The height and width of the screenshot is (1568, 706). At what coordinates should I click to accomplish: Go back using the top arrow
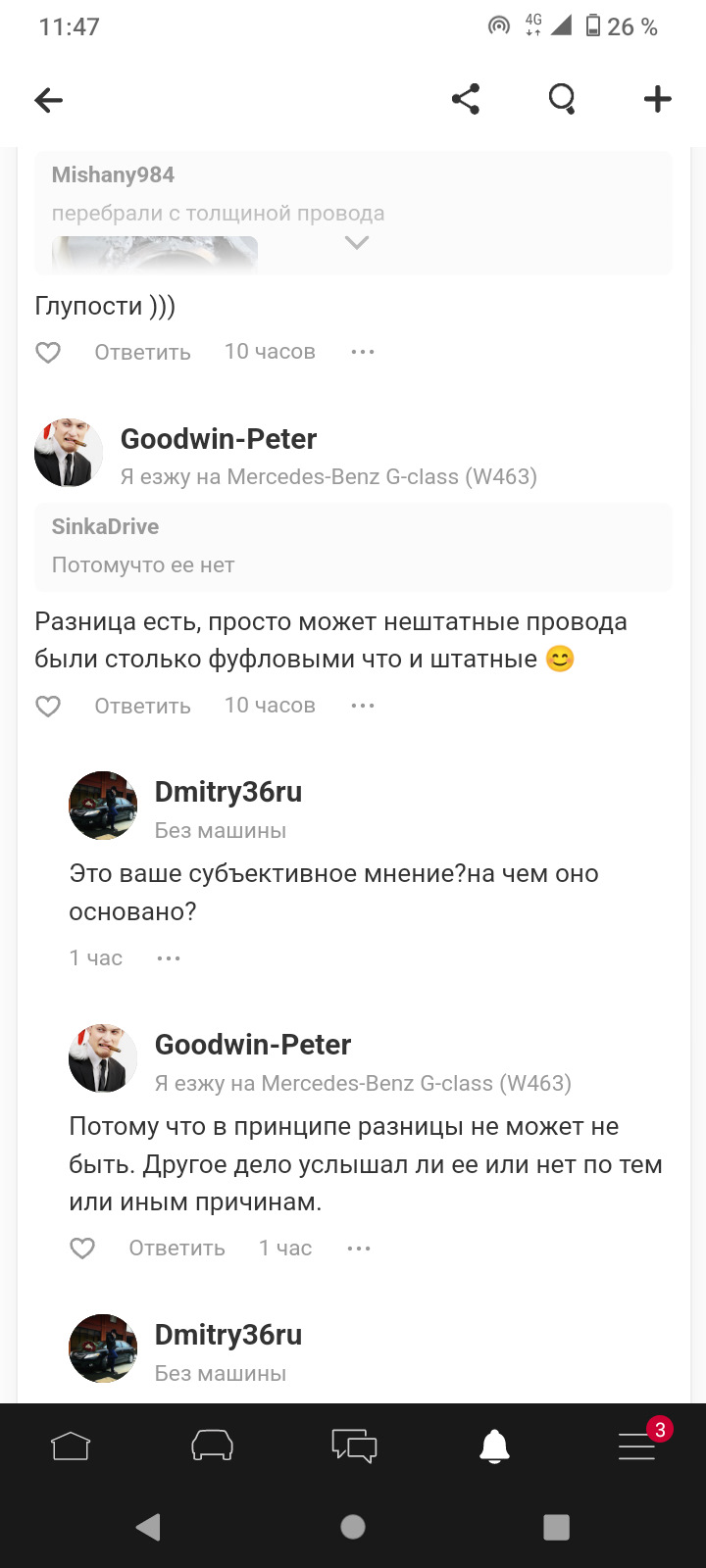[x=49, y=99]
